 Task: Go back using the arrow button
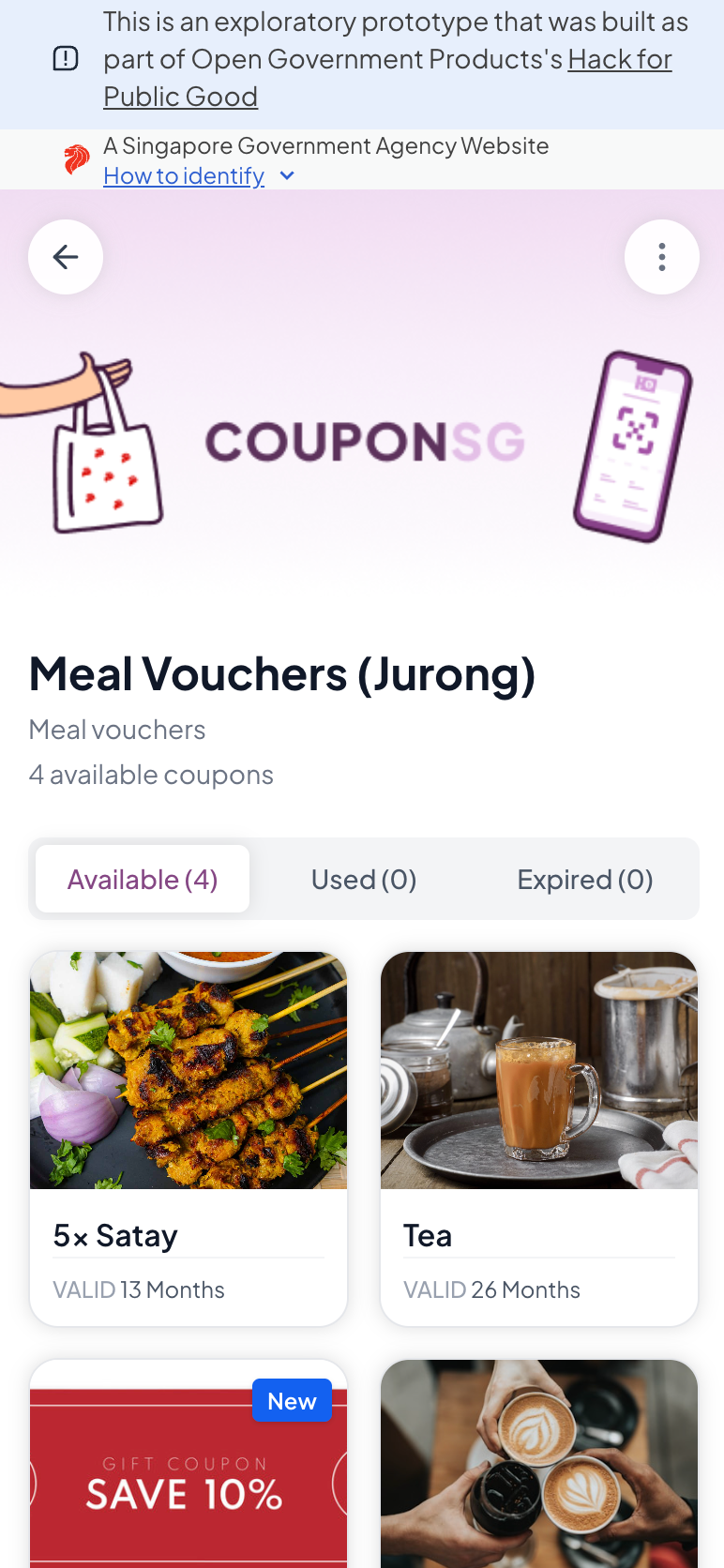66,257
